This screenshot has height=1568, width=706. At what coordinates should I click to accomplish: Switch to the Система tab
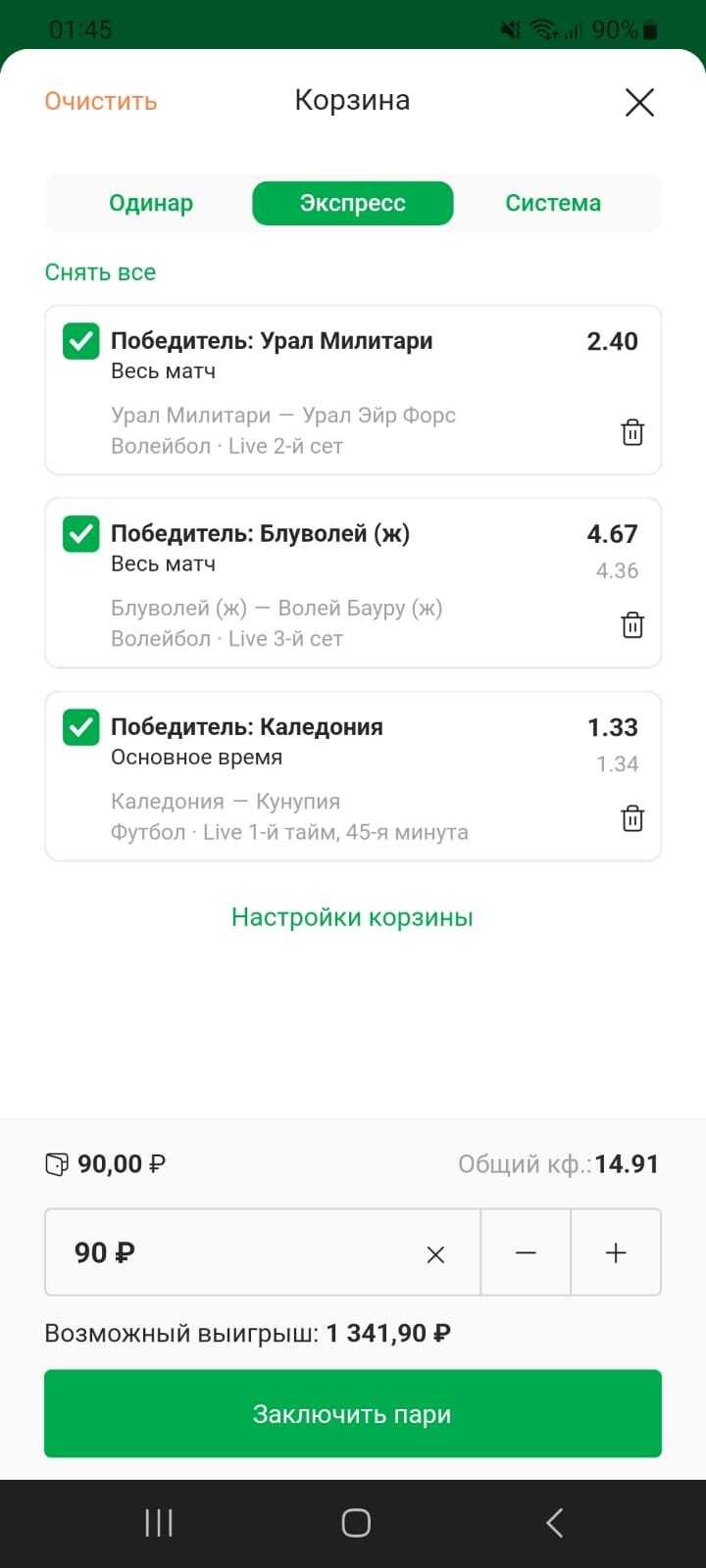(553, 203)
